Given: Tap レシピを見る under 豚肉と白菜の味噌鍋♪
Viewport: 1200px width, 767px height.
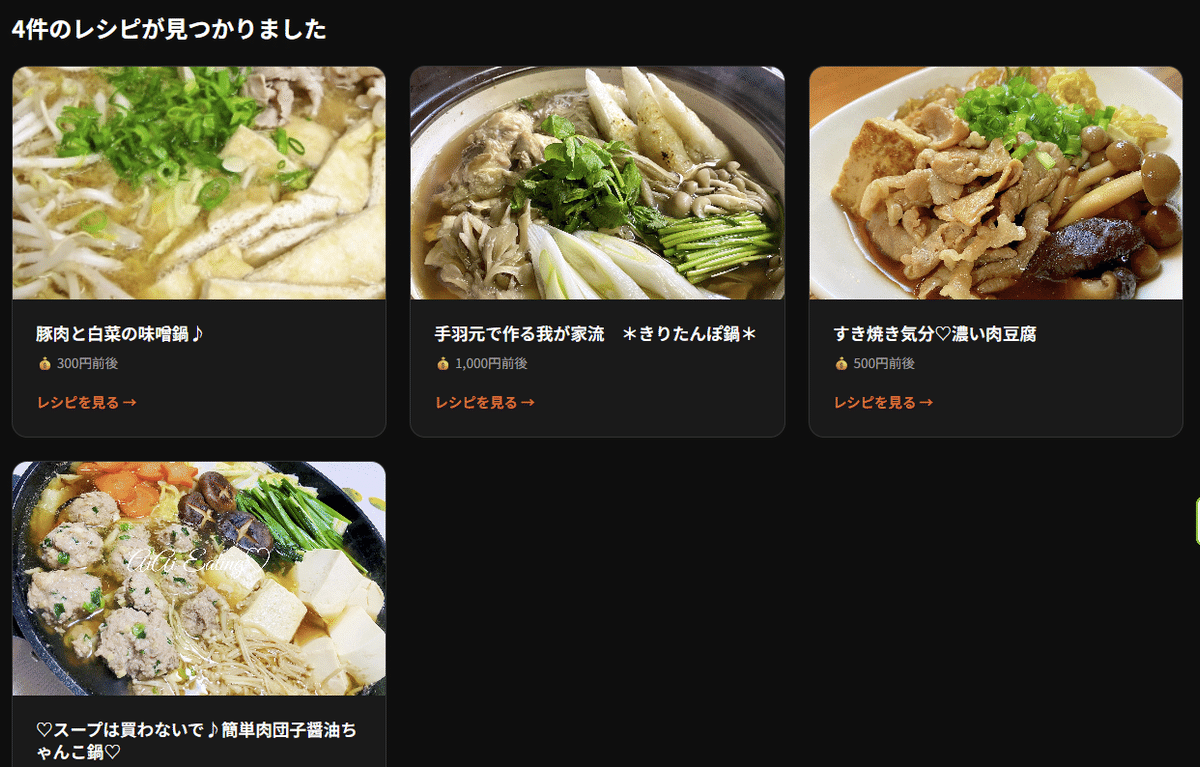Looking at the screenshot, I should pos(86,402).
